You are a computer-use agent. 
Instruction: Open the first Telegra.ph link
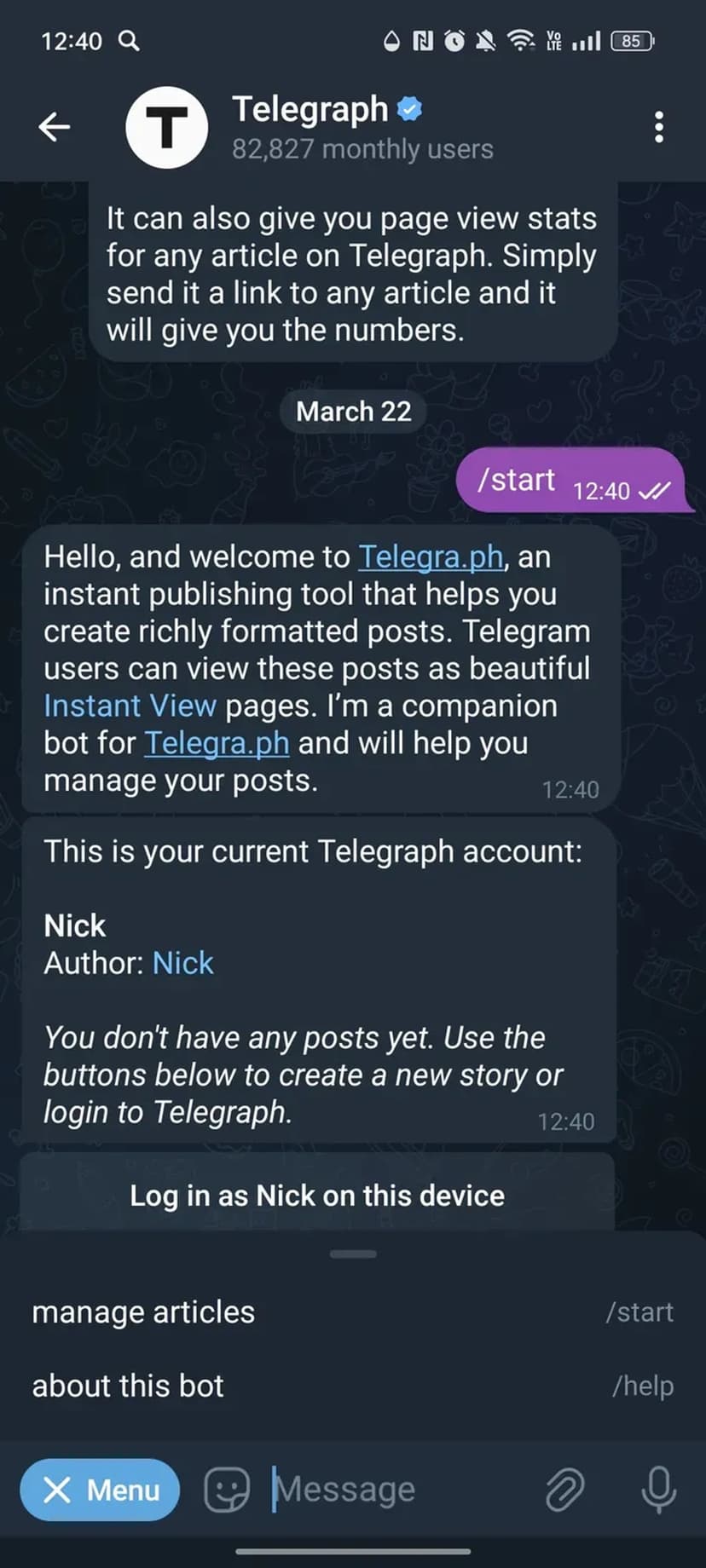[x=431, y=557]
